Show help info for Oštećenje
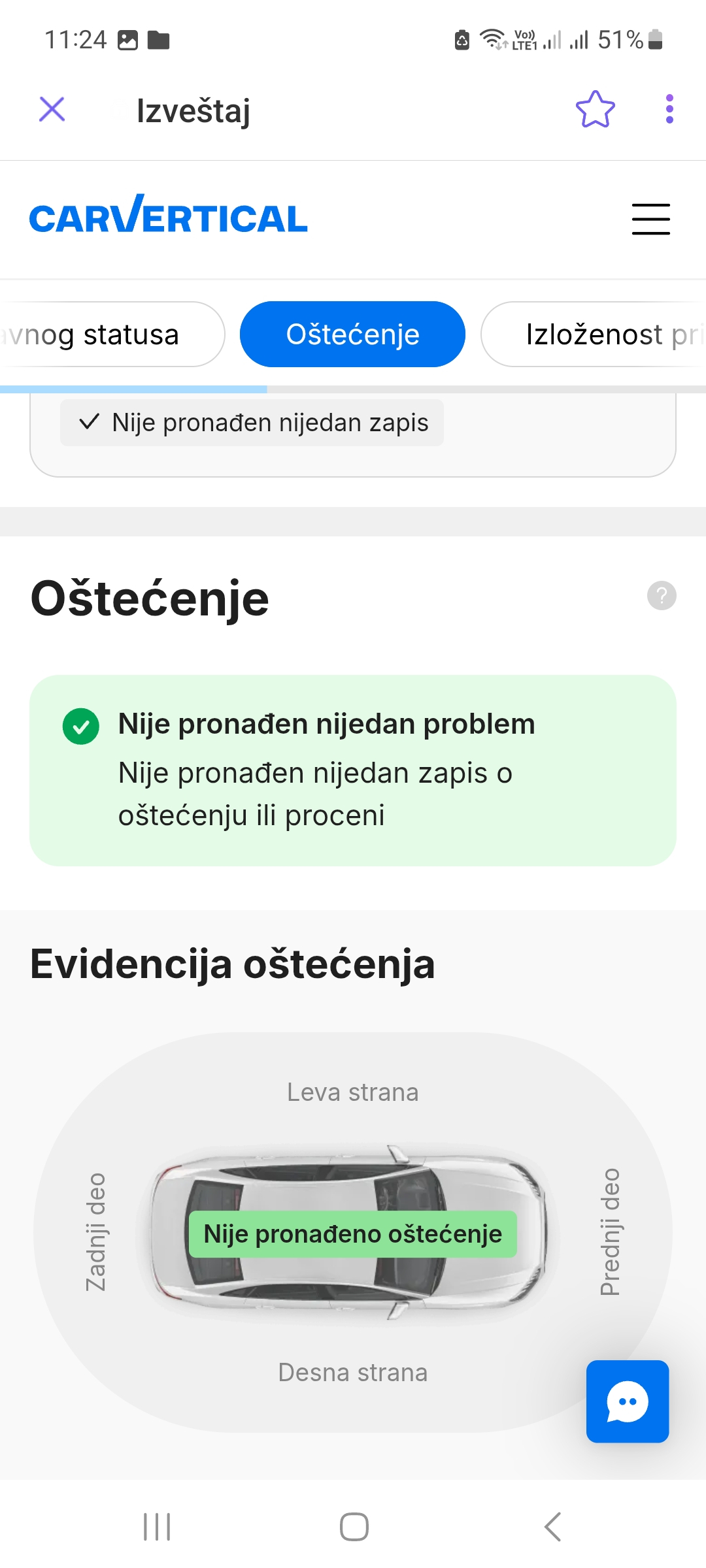This screenshot has height=1568, width=706. 662,596
